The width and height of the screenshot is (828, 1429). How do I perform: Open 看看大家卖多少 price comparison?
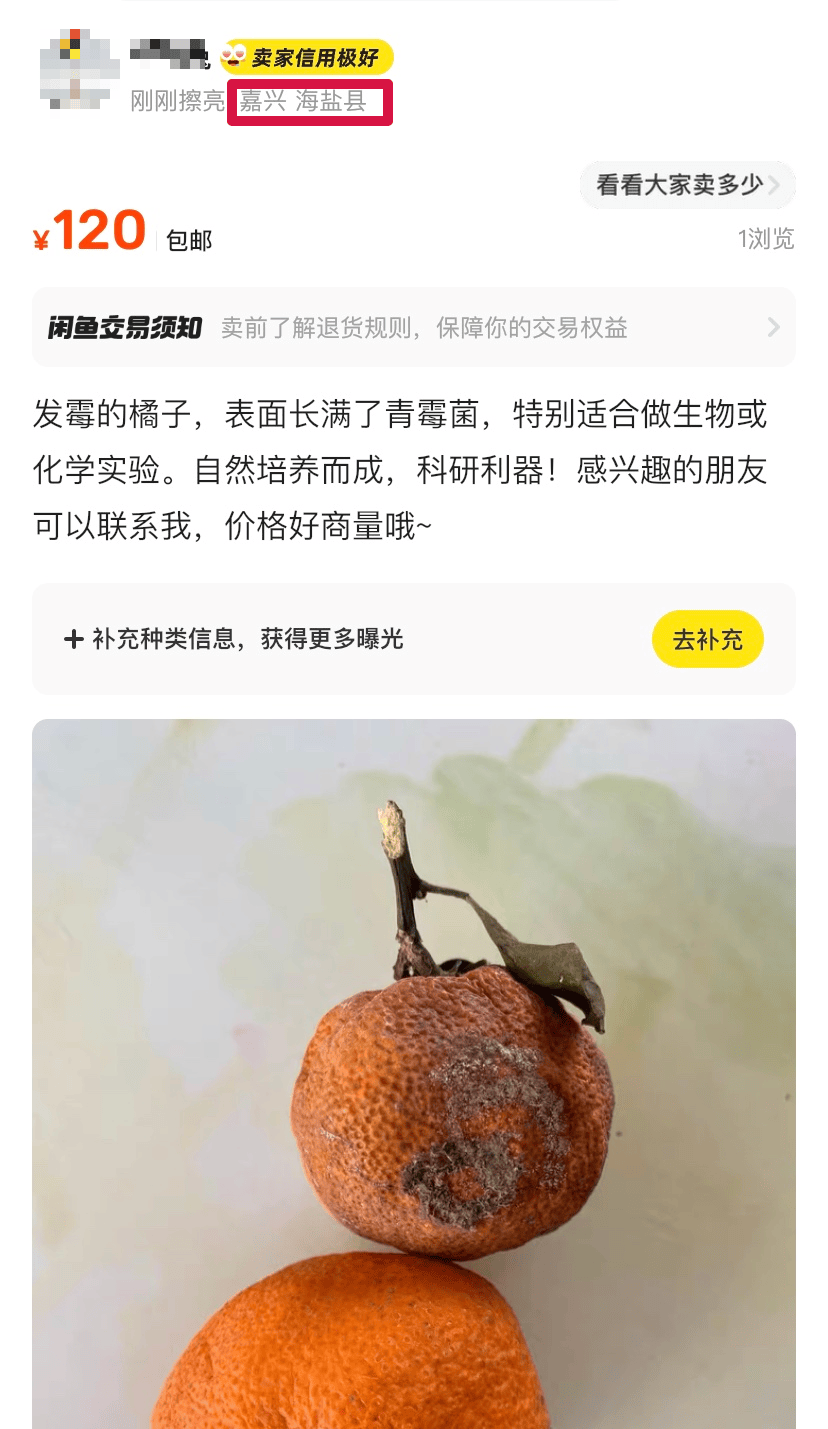coord(688,185)
